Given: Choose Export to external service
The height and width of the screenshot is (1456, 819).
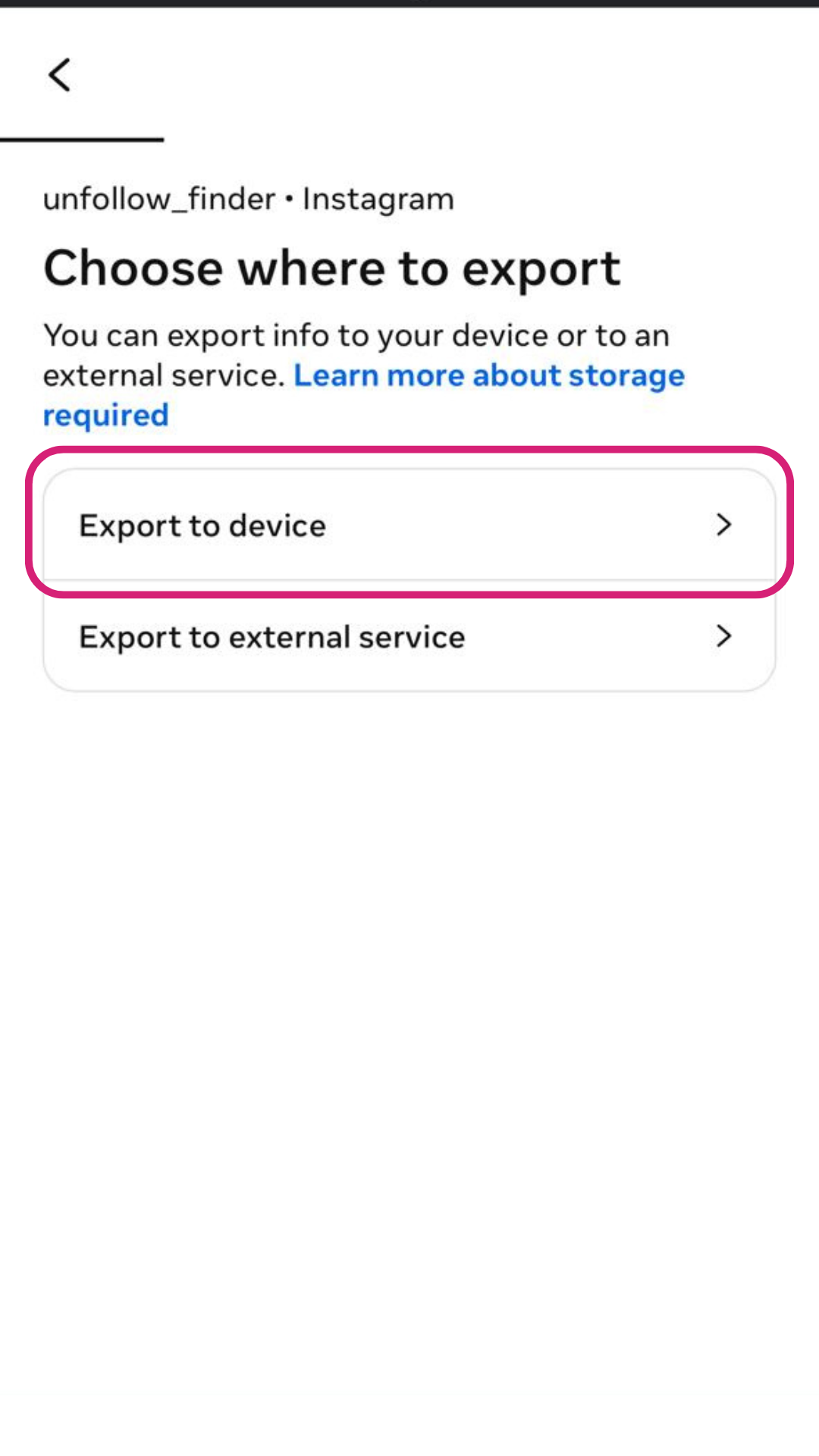Looking at the screenshot, I should [409, 636].
